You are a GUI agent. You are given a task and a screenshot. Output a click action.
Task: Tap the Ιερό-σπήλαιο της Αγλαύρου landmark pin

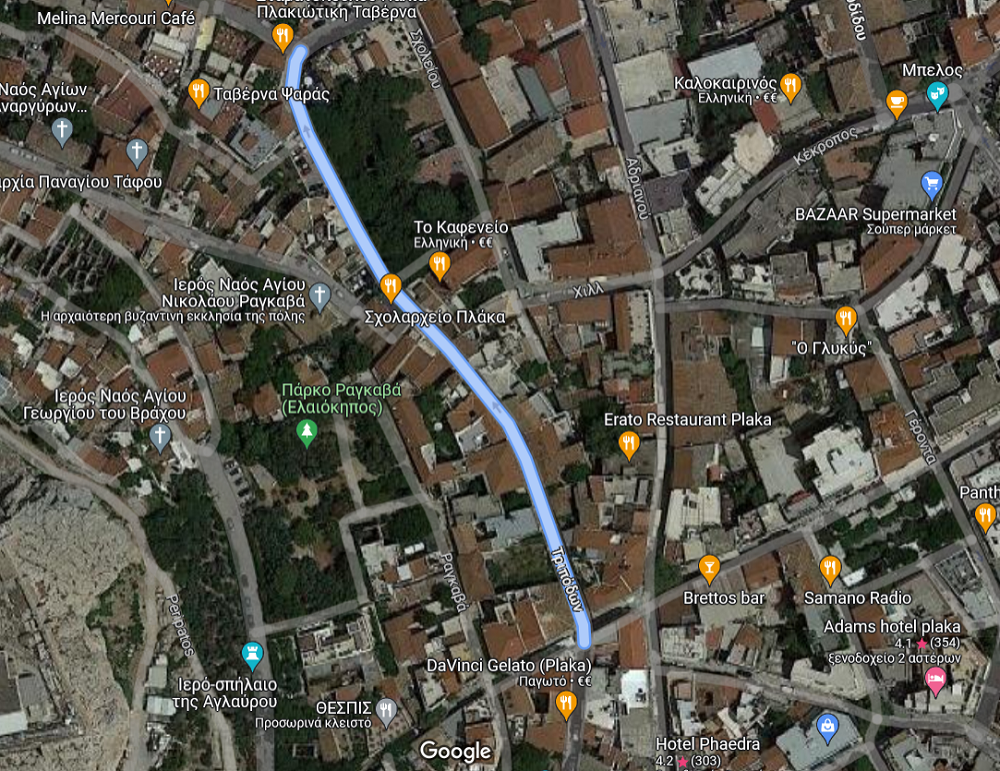click(252, 656)
